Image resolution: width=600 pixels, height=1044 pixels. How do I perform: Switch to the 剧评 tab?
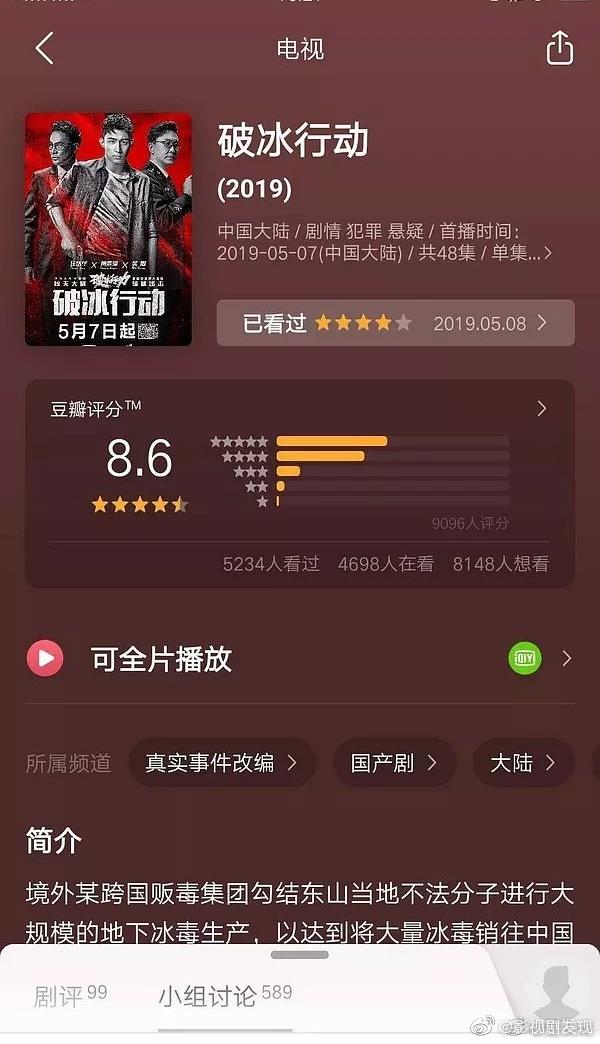click(70, 996)
